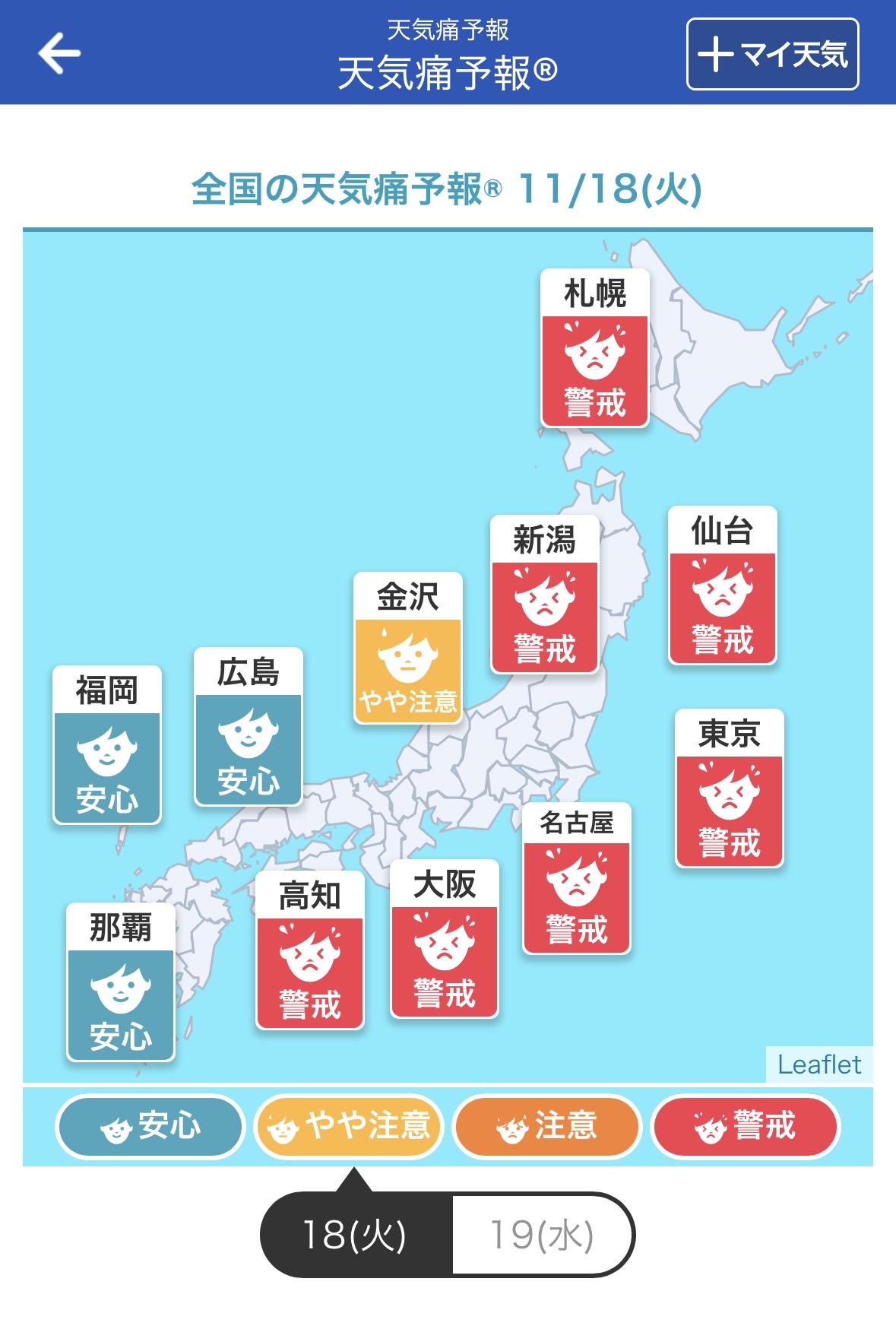Open Naha (那覇) forecast marker
Screen dimensions: 896x1323
coord(121,982)
